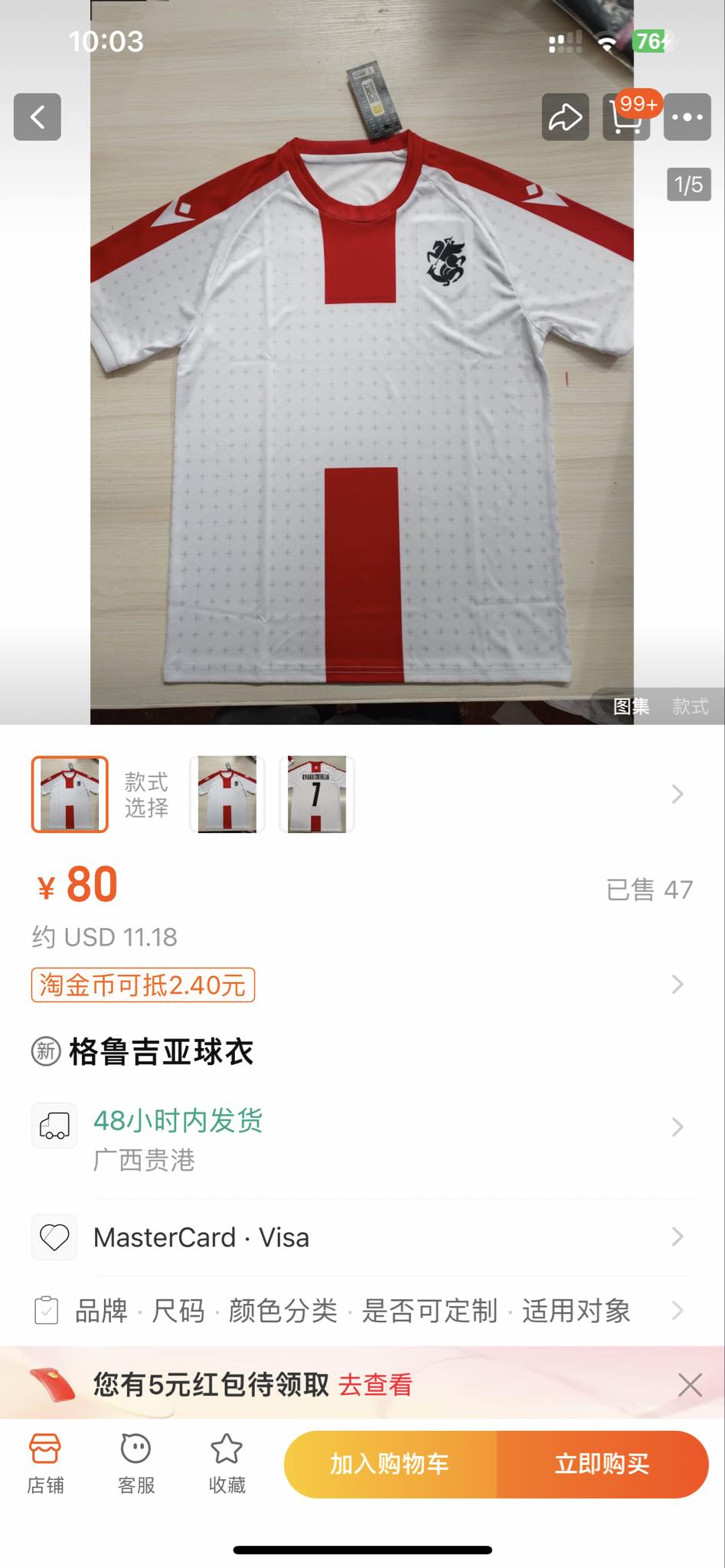Go back using the top-left arrow
Image resolution: width=725 pixels, height=1568 pixels.
pos(37,117)
